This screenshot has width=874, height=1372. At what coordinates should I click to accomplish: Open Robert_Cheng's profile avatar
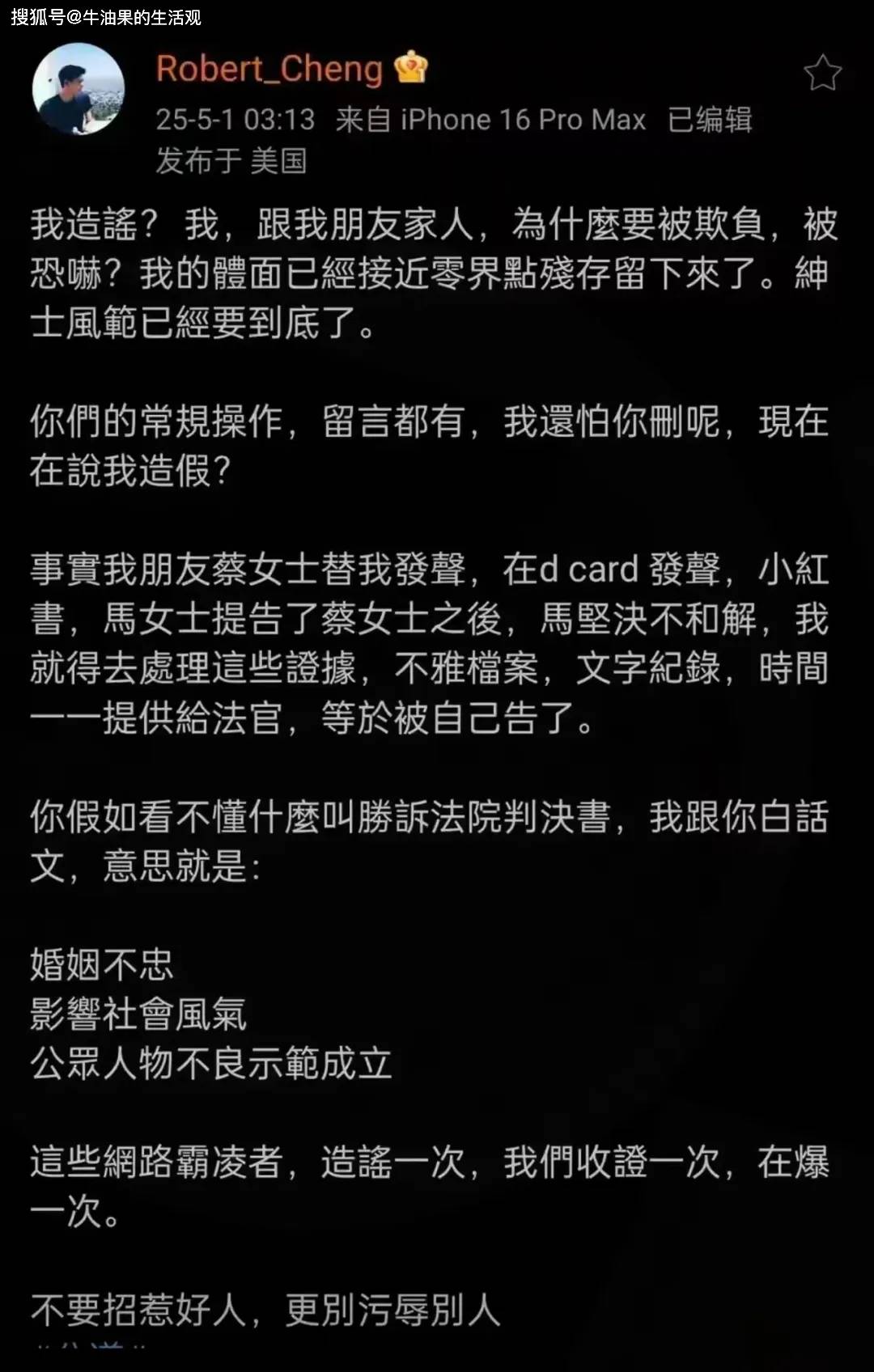coord(78,89)
